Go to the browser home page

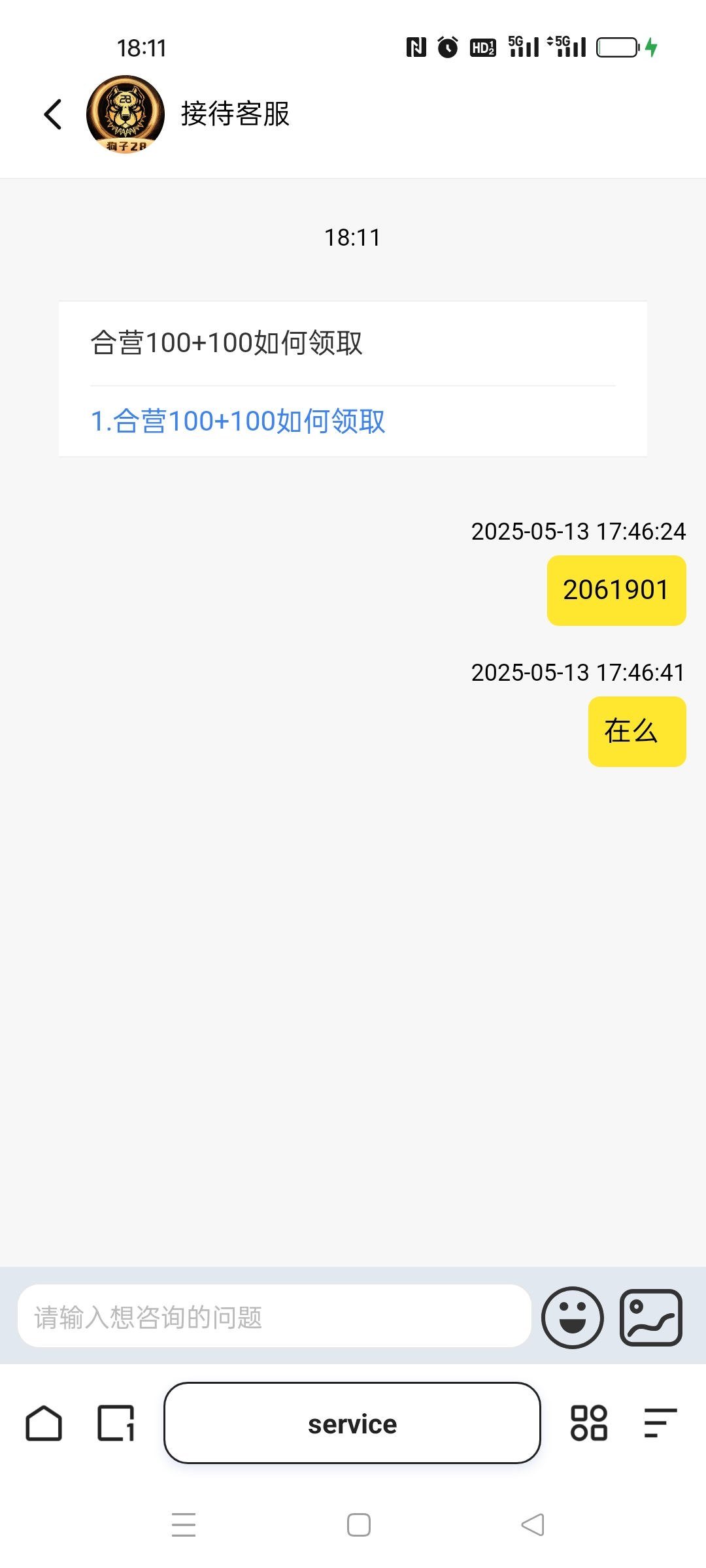pos(44,1423)
